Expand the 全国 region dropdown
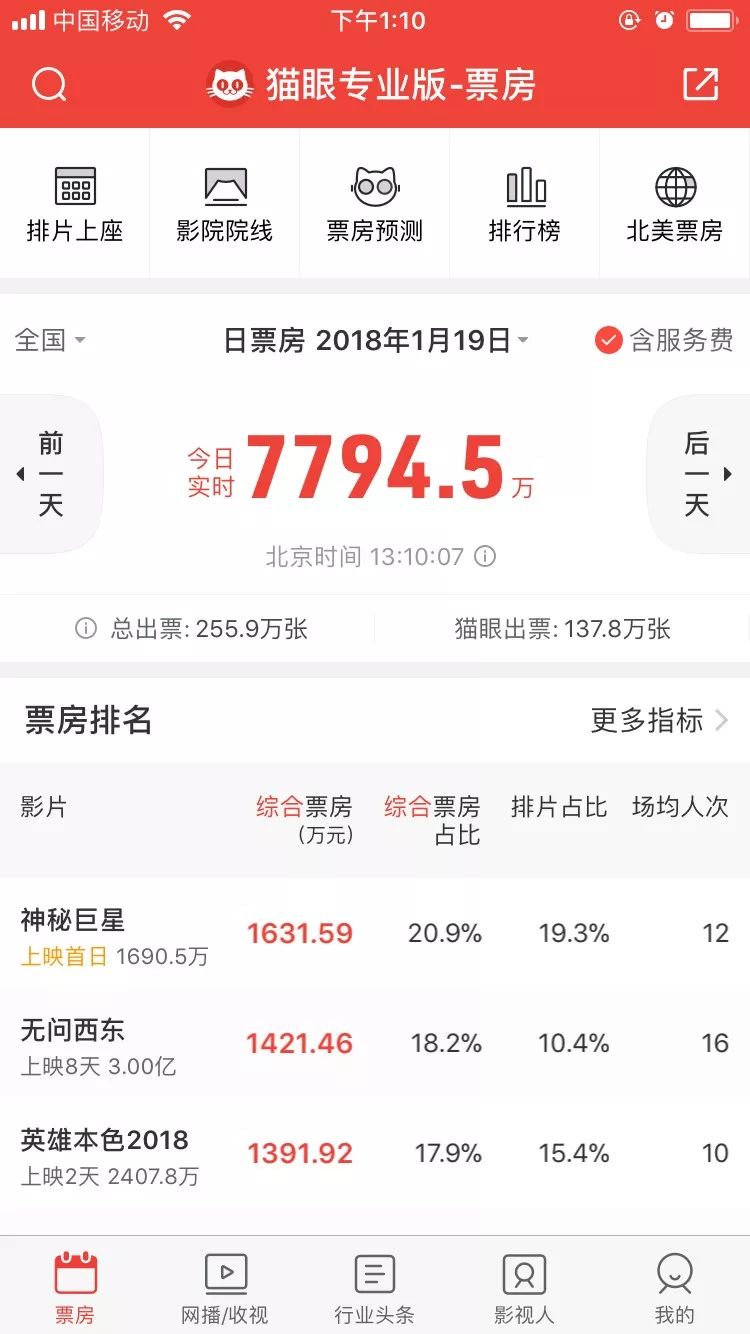This screenshot has width=750, height=1334. pos(50,340)
